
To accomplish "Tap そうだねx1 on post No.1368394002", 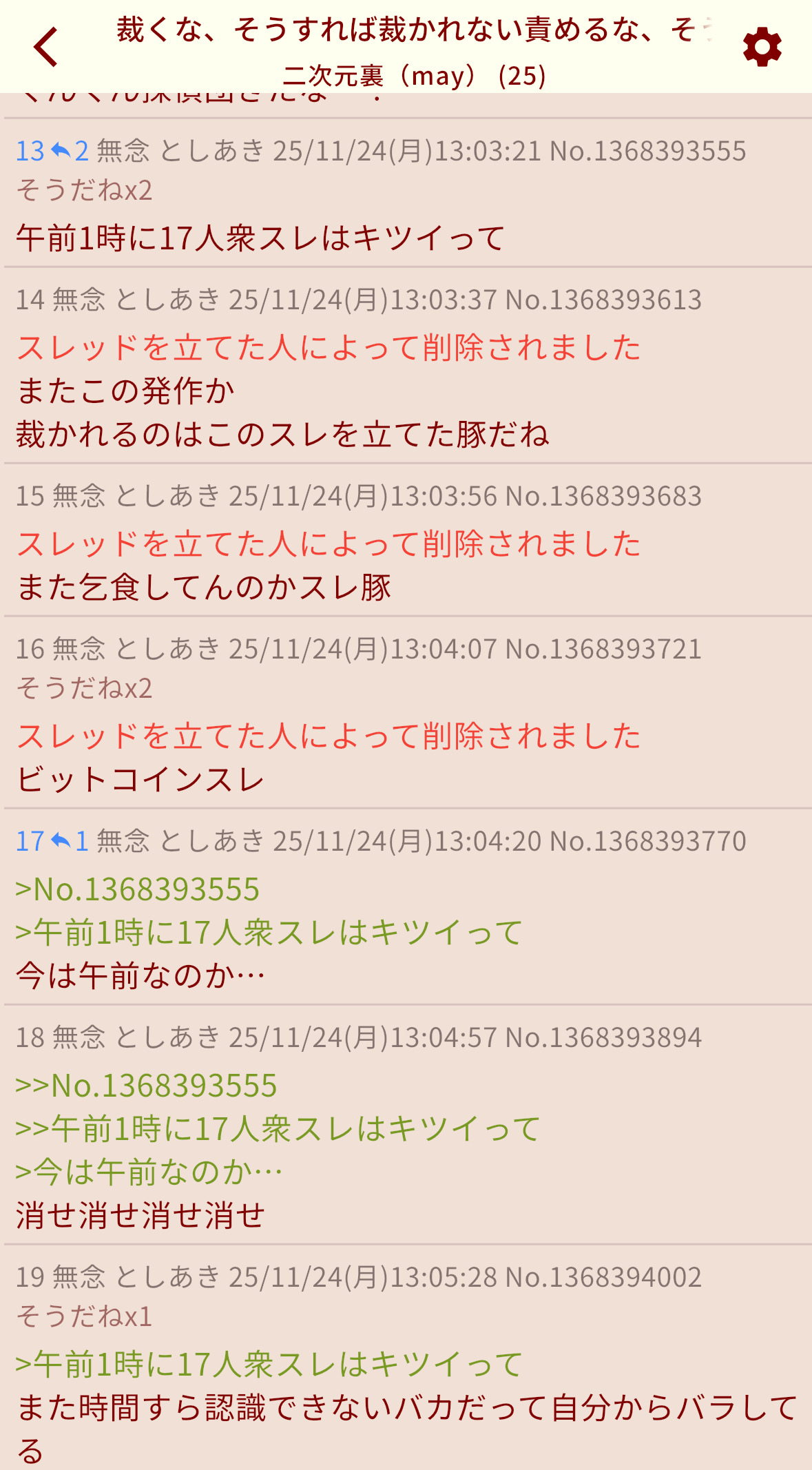I will 84,1316.
